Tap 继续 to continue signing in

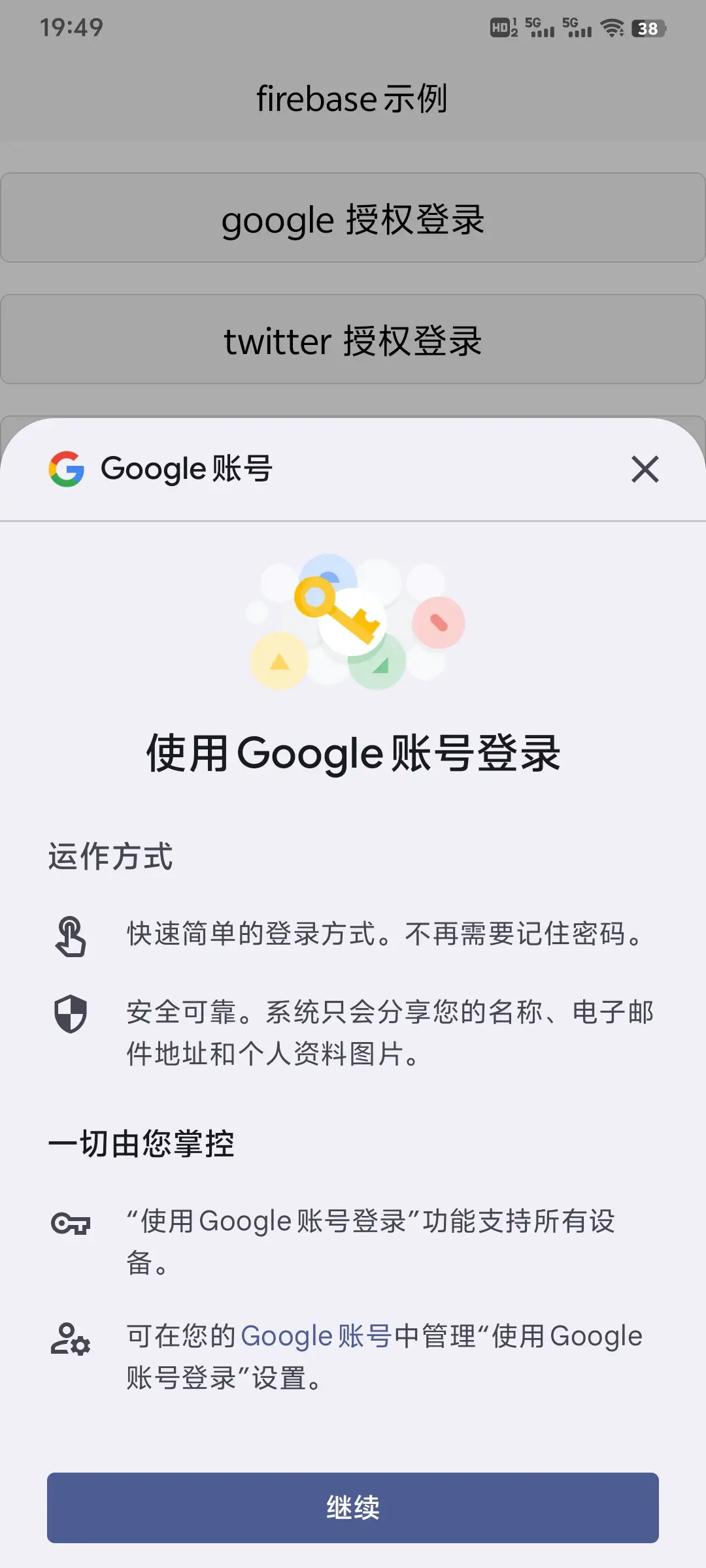tap(353, 1507)
